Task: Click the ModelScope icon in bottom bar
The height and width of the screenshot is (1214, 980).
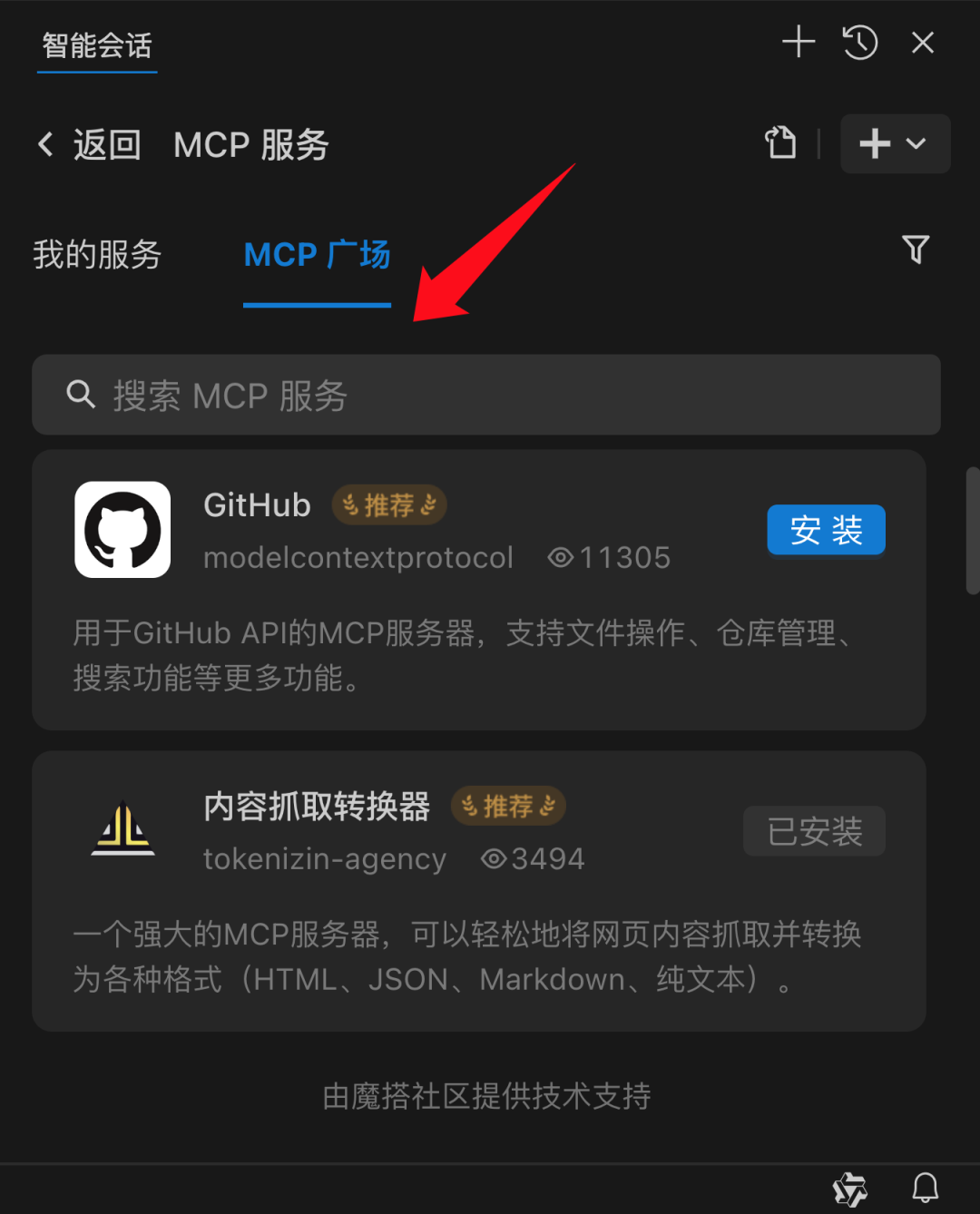Action: pyautogui.click(x=851, y=1189)
